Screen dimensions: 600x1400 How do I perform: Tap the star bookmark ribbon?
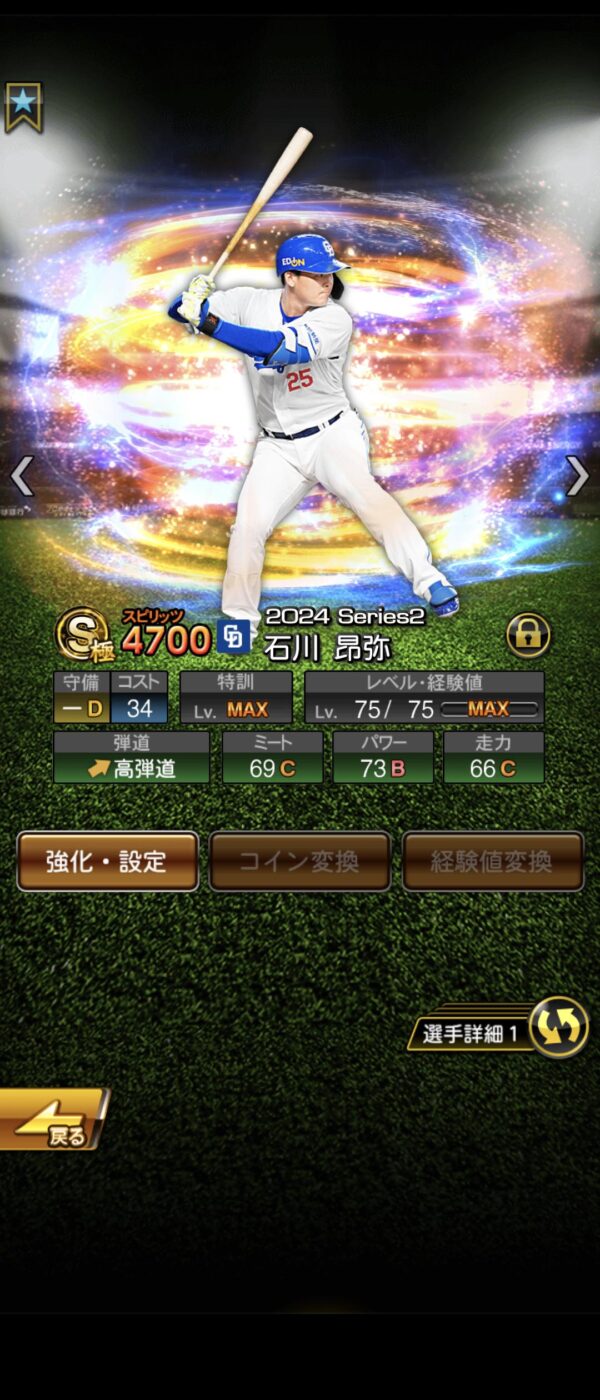click(23, 106)
